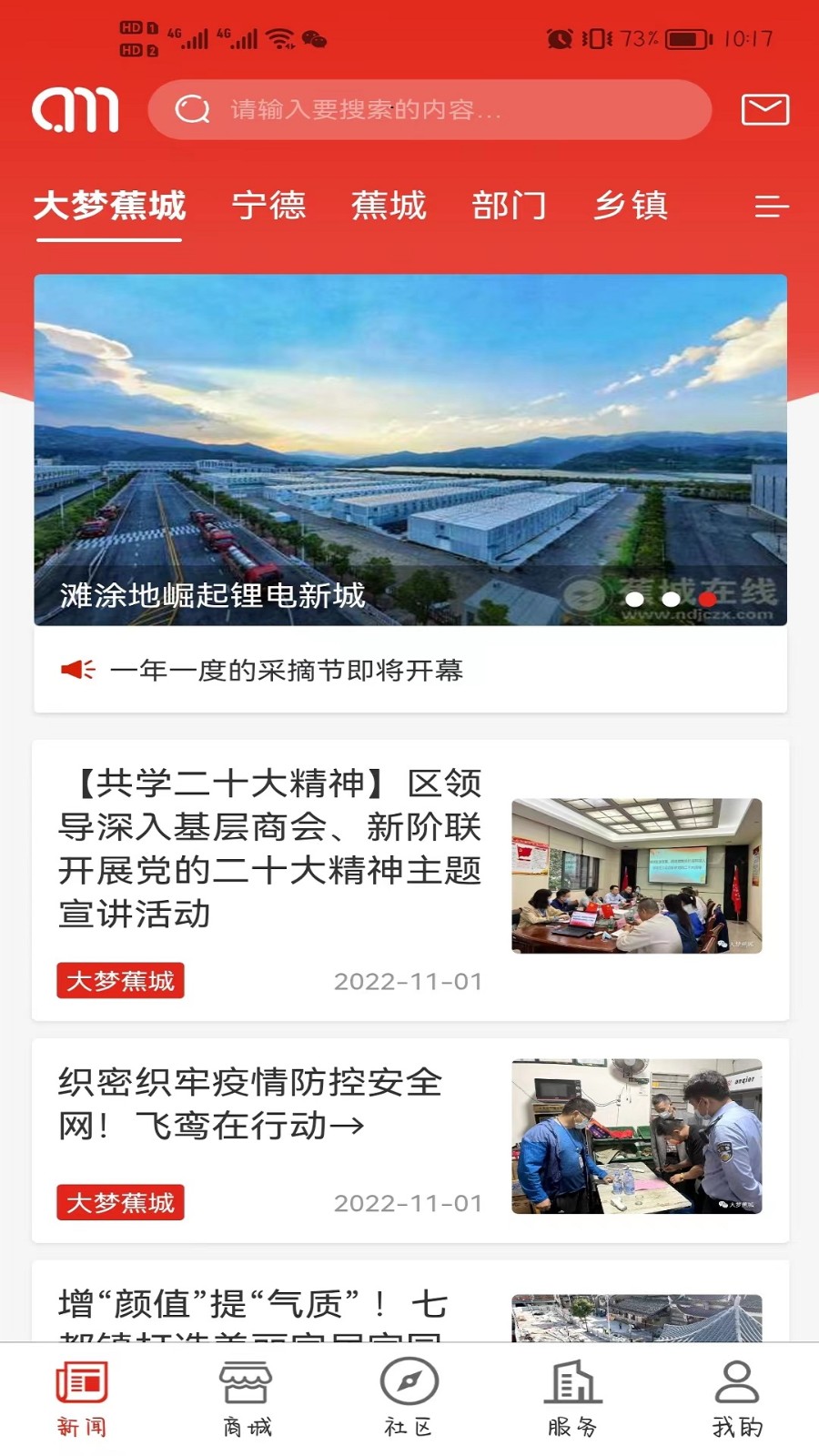
Task: Open the 共学二十大精神 news article
Action: 269,848
